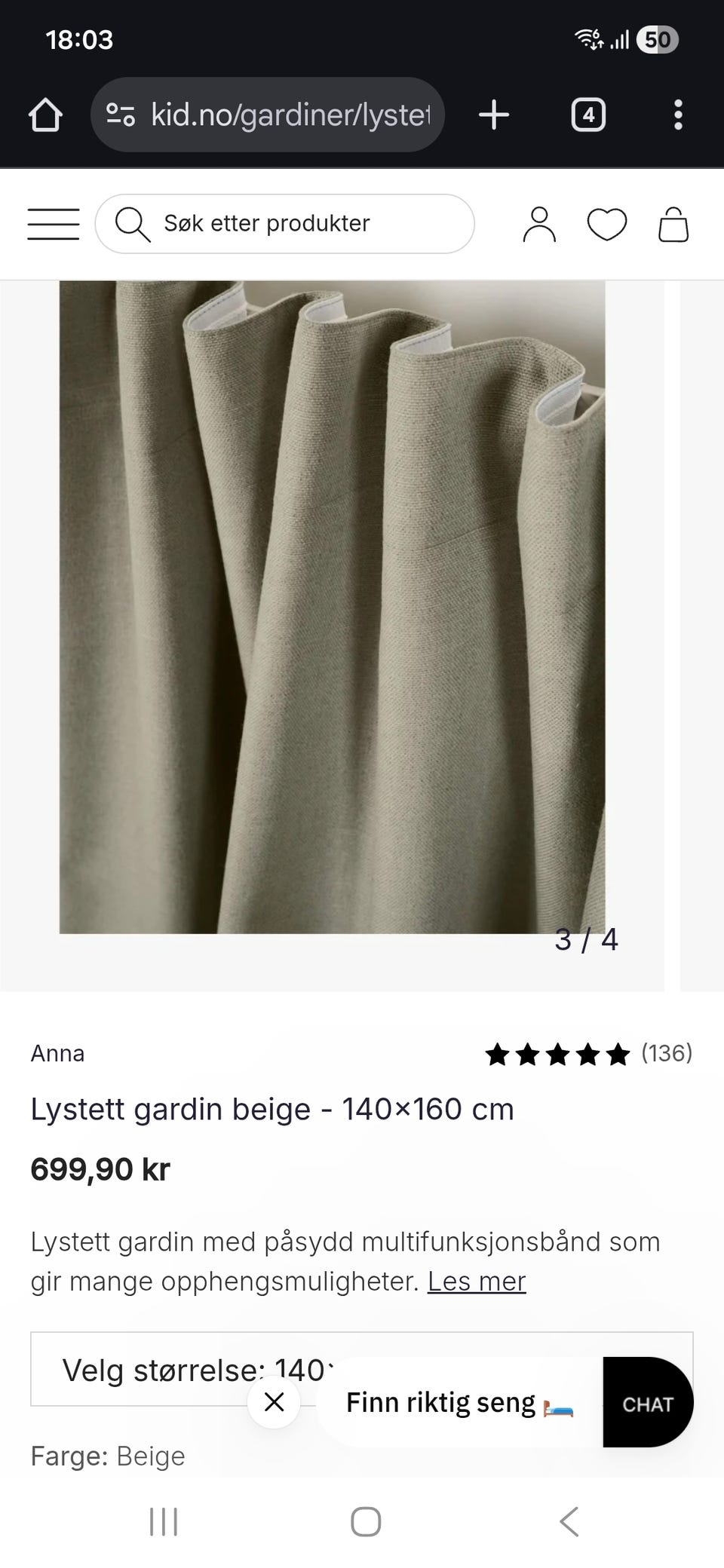724x1568 pixels.
Task: Open the shopping bag icon
Action: (671, 224)
